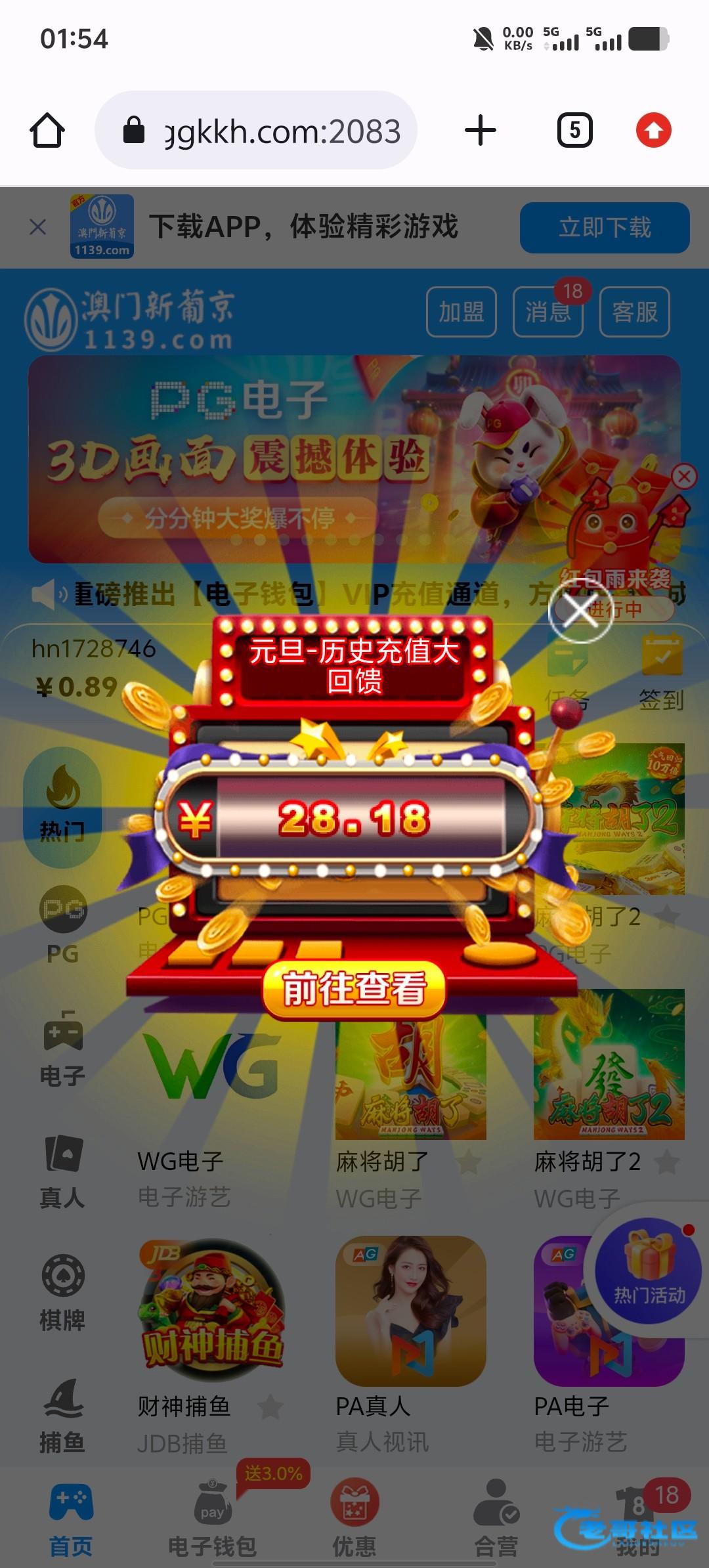
Task: Open 消息 messages
Action: coord(548,312)
